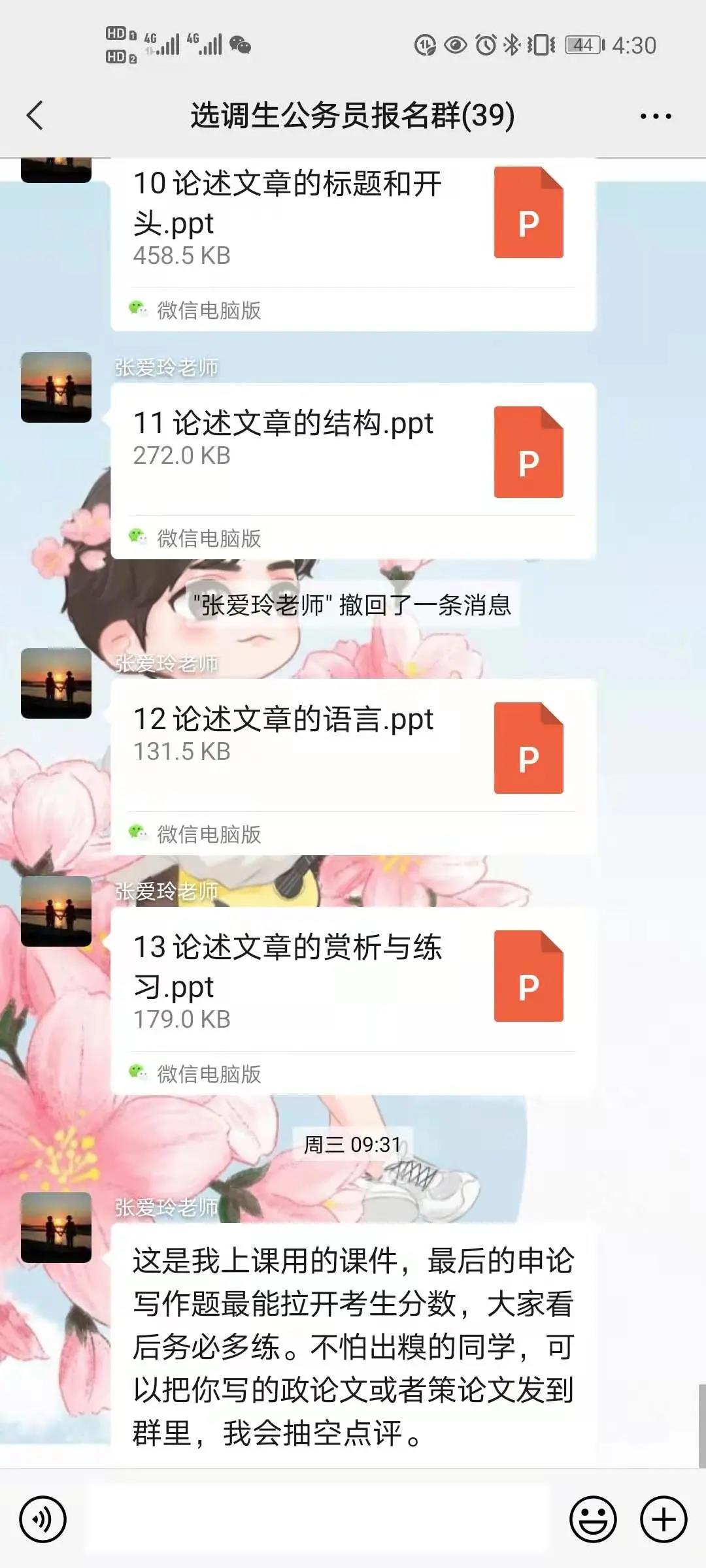706x1568 pixels.
Task: Open the plus attachment menu
Action: click(663, 1520)
